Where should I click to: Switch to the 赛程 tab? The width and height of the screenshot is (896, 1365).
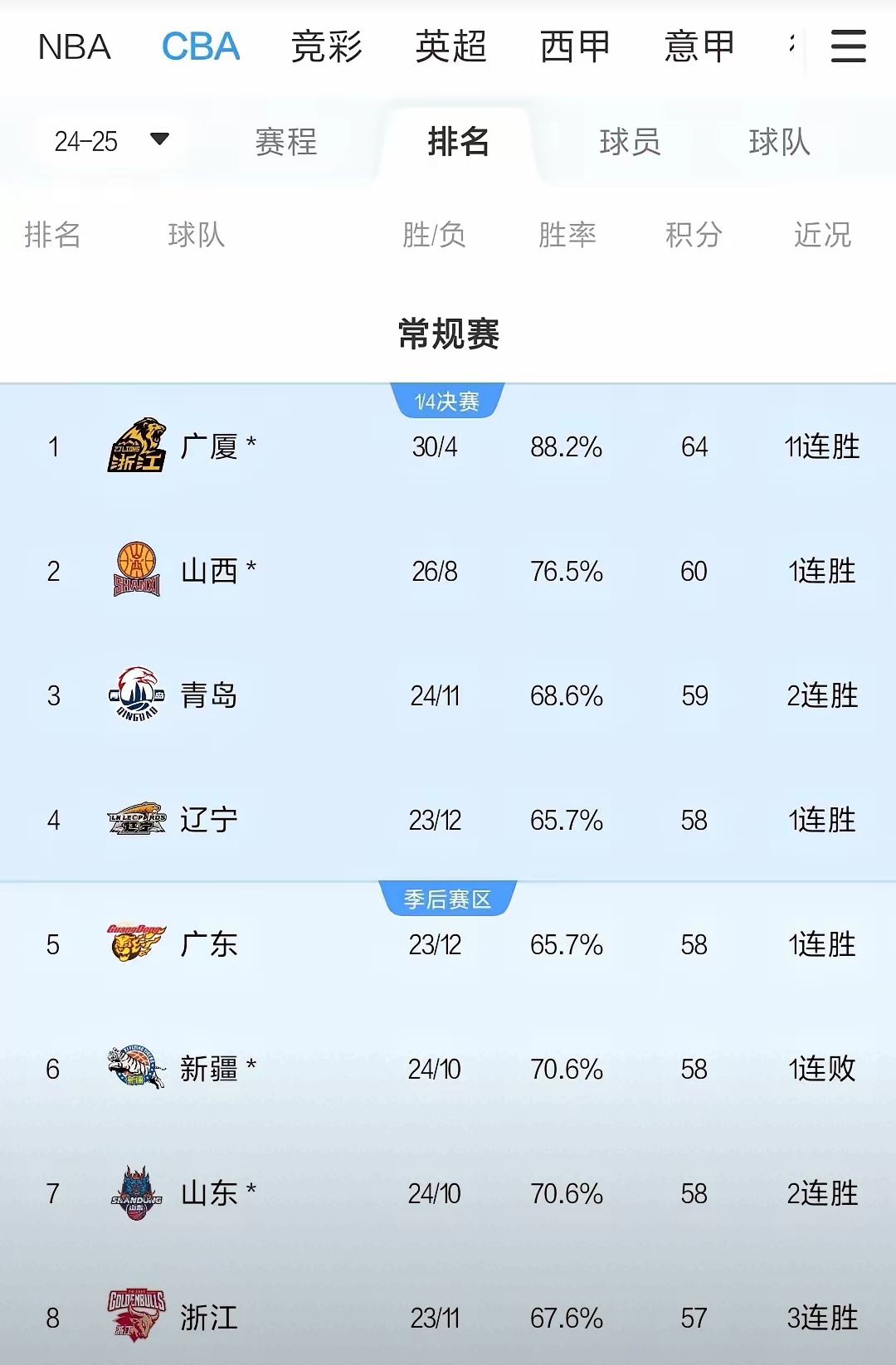tap(285, 143)
